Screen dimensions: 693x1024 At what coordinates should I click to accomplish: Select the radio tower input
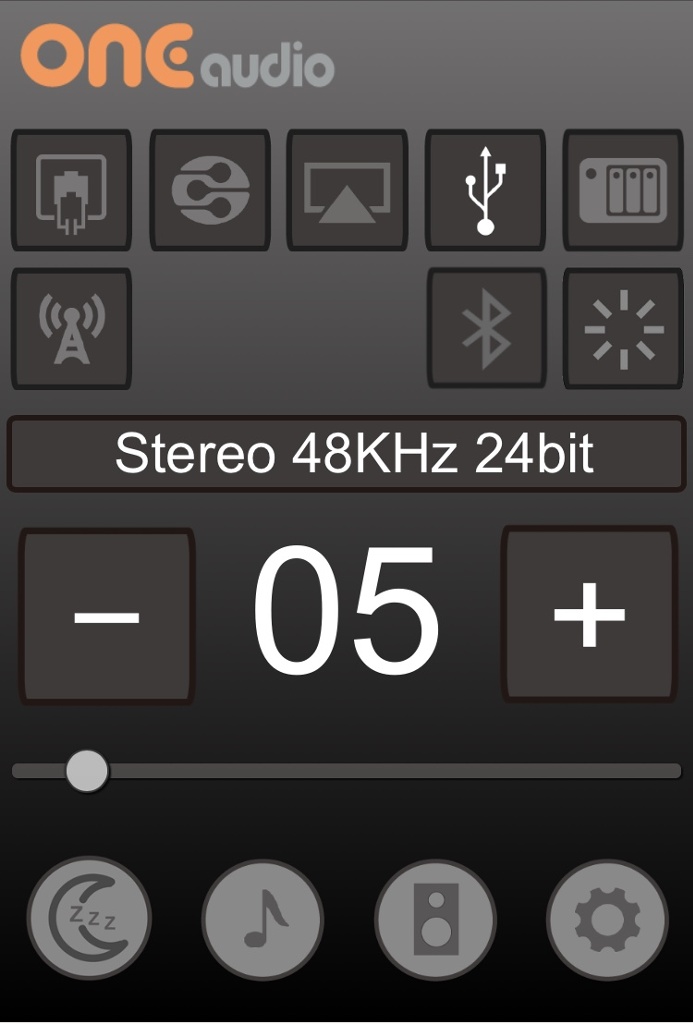coord(71,328)
